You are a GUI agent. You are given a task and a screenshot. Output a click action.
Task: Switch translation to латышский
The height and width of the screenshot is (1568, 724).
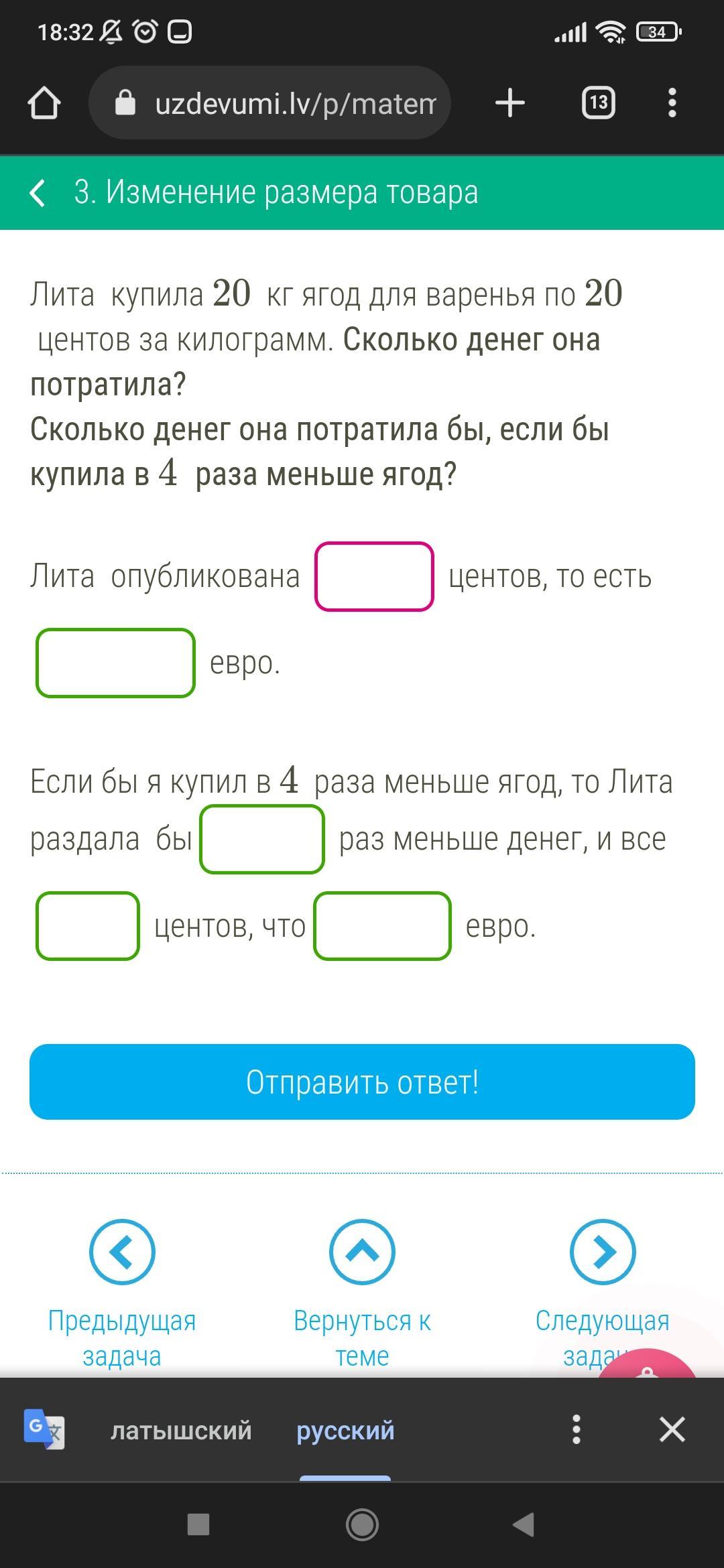[x=181, y=1430]
